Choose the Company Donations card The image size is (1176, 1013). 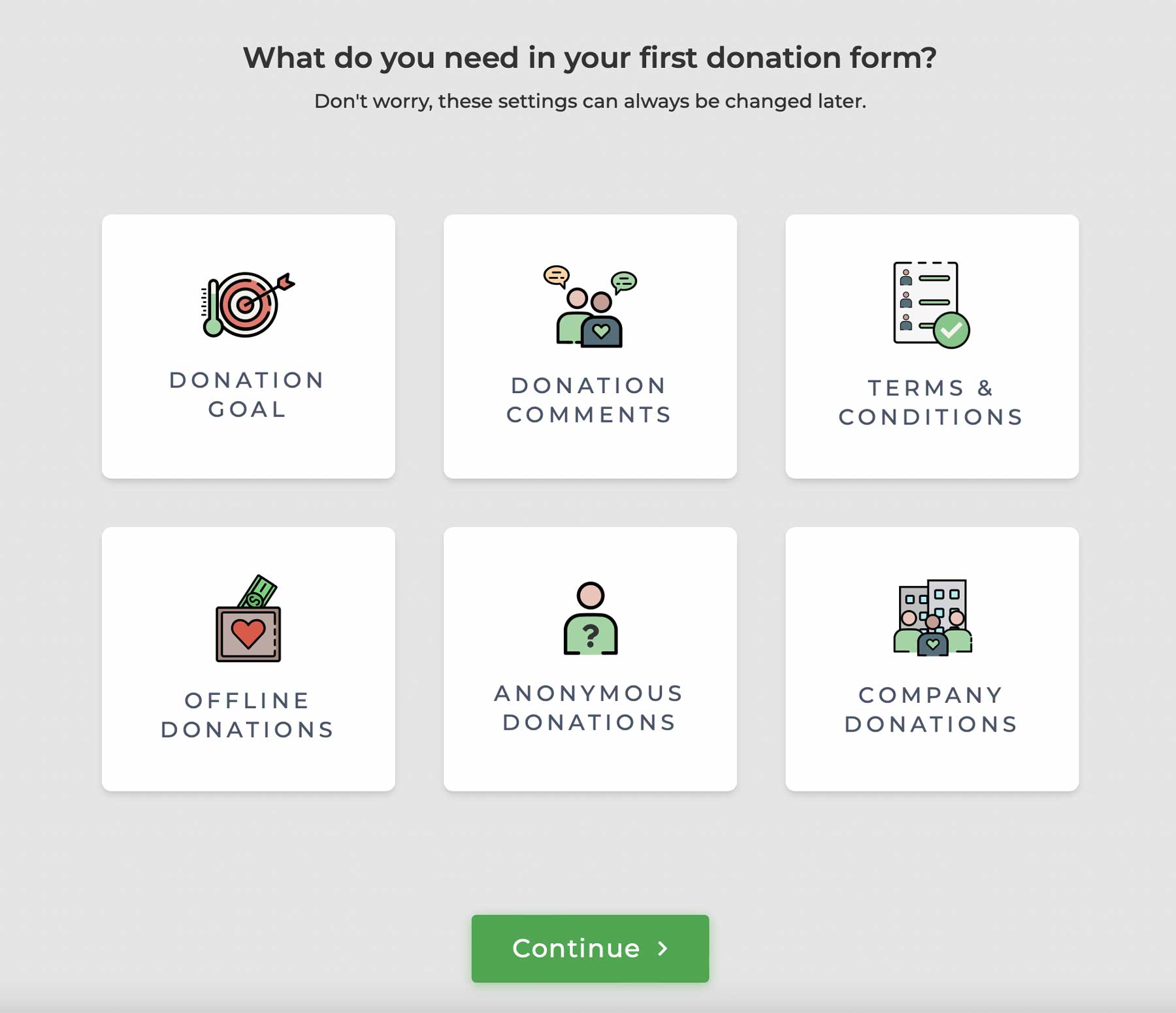tap(932, 659)
